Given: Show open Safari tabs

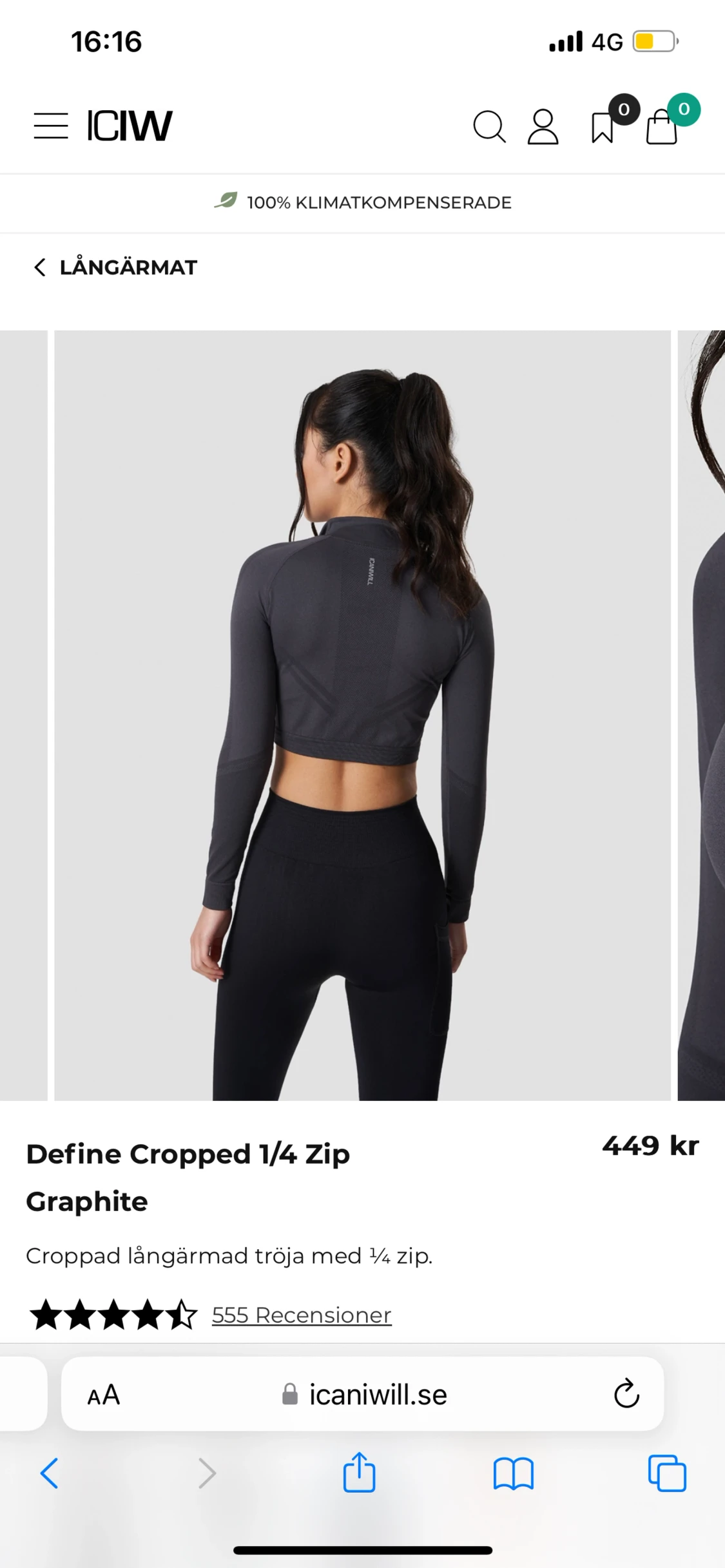Looking at the screenshot, I should [667, 1473].
